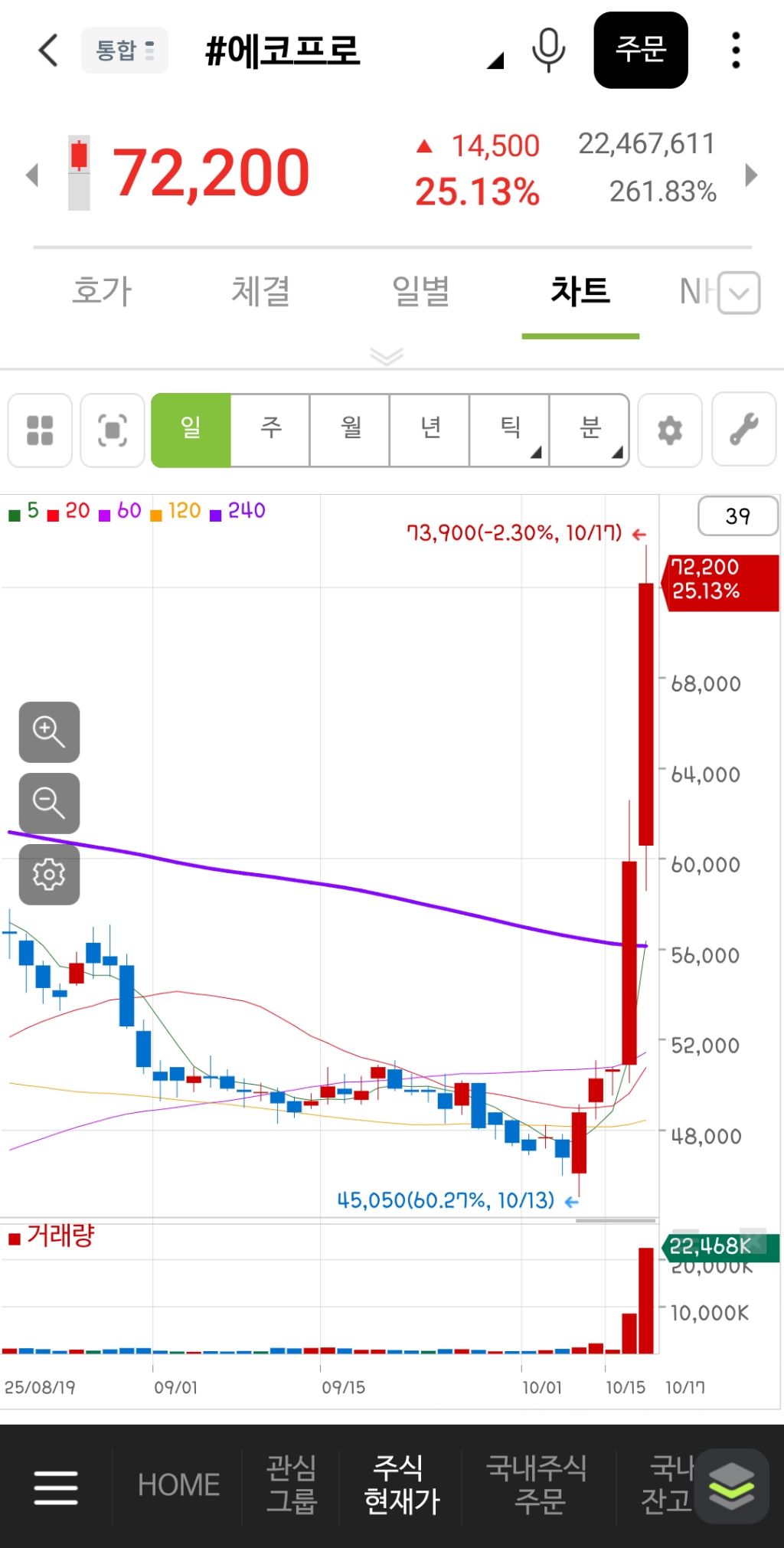The height and width of the screenshot is (1548, 784).
Task: Switch to the 체결 tab
Action: point(261,292)
